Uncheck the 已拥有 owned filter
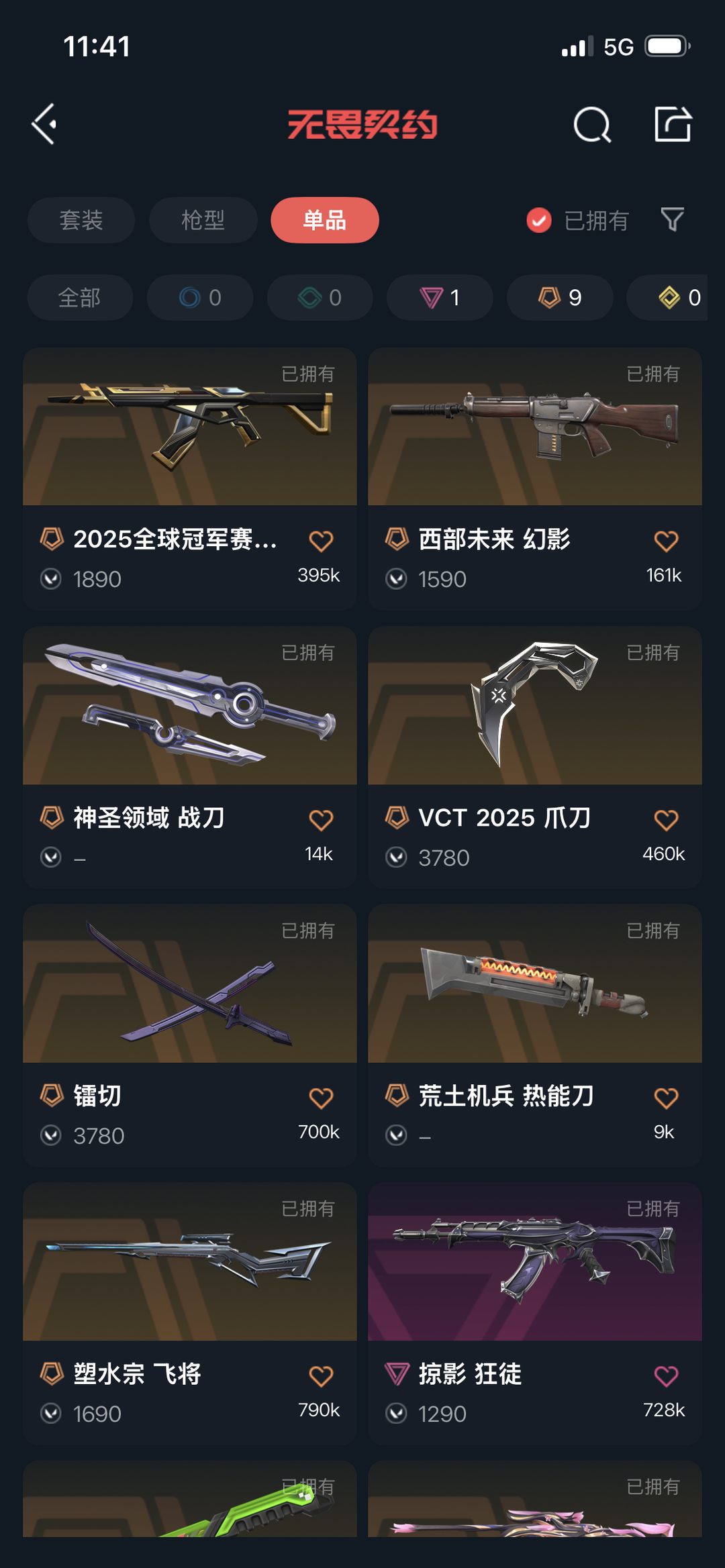725x1568 pixels. pyautogui.click(x=539, y=220)
